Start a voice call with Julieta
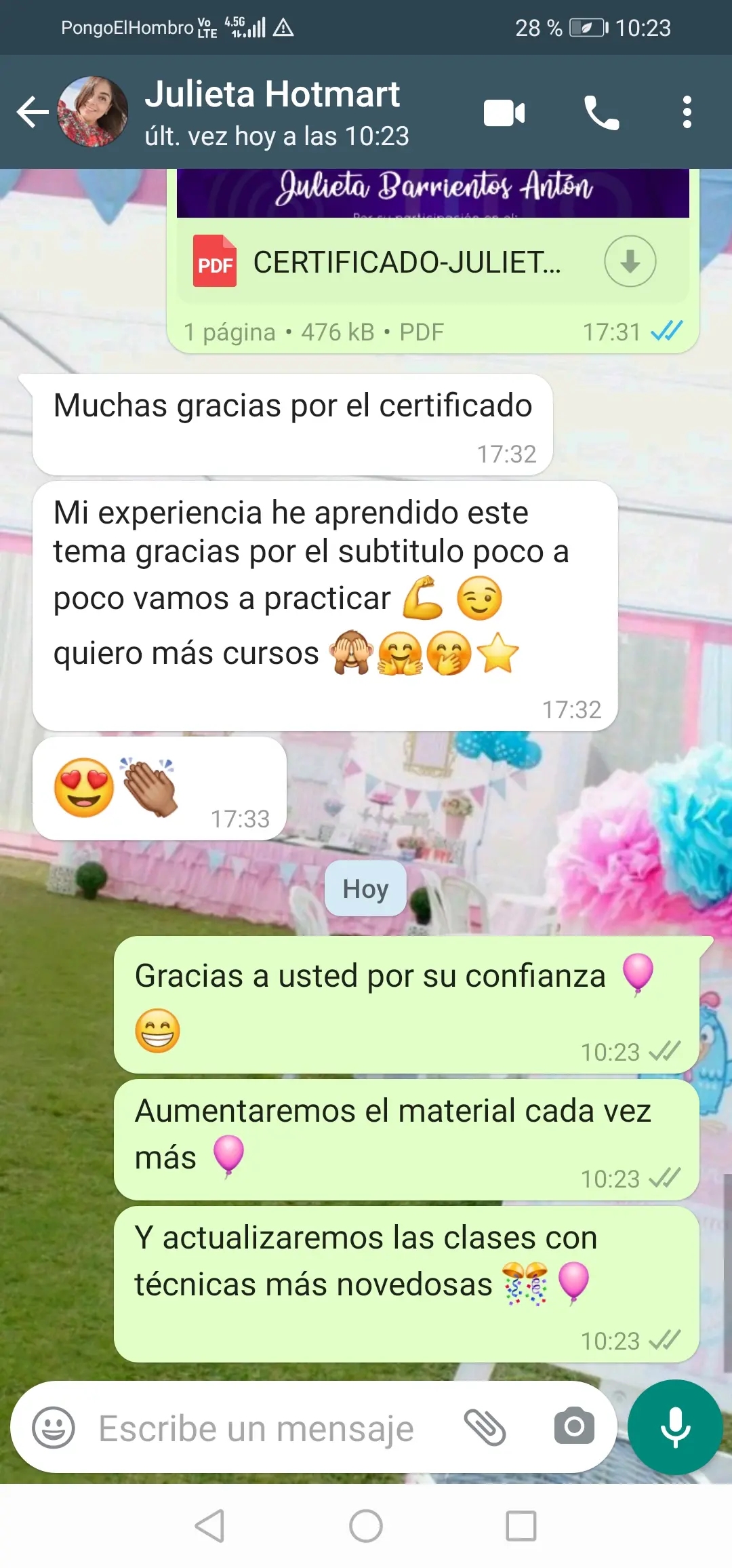 coord(601,113)
